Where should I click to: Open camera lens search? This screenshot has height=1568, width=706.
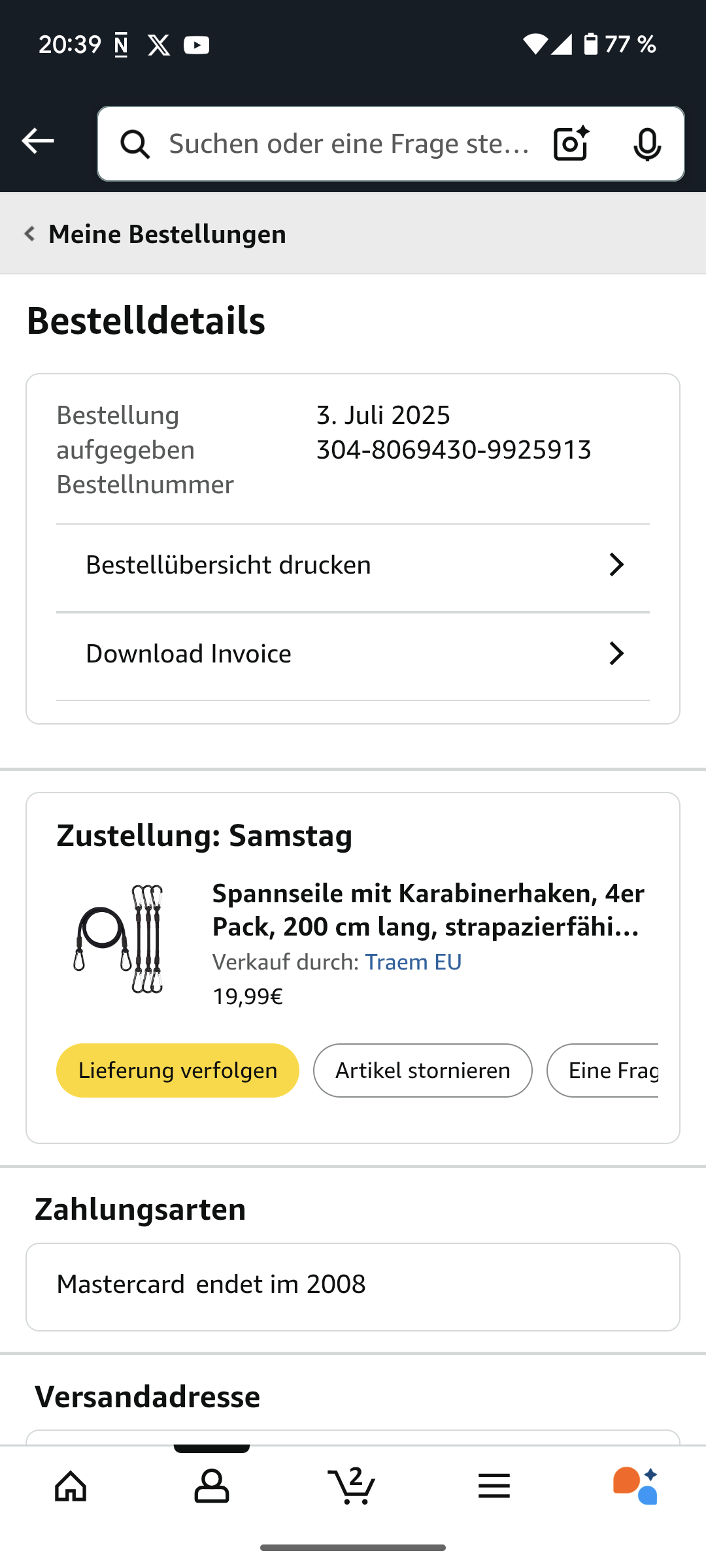571,144
